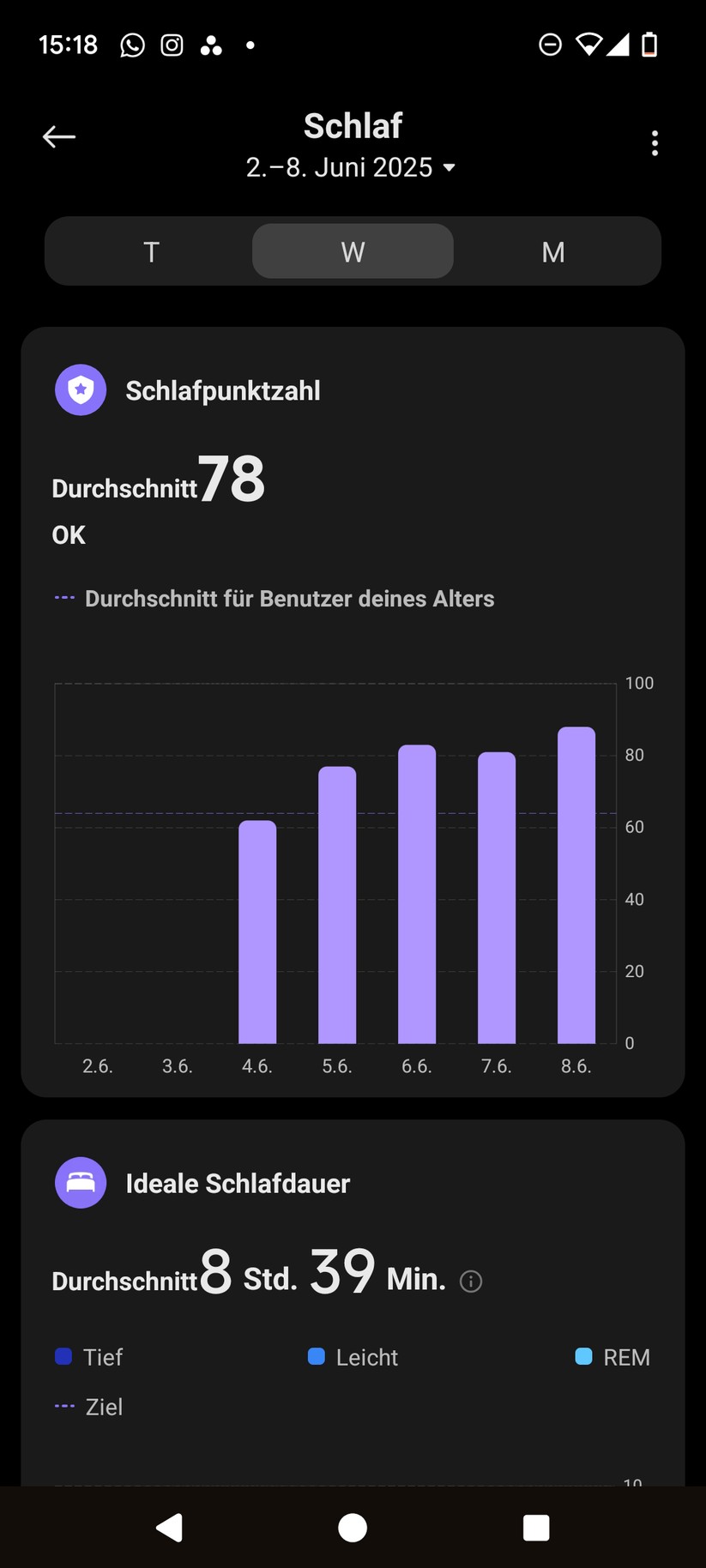The width and height of the screenshot is (706, 1568).
Task: Select the 7.6. bar in sleep score chart
Action: tap(497, 897)
